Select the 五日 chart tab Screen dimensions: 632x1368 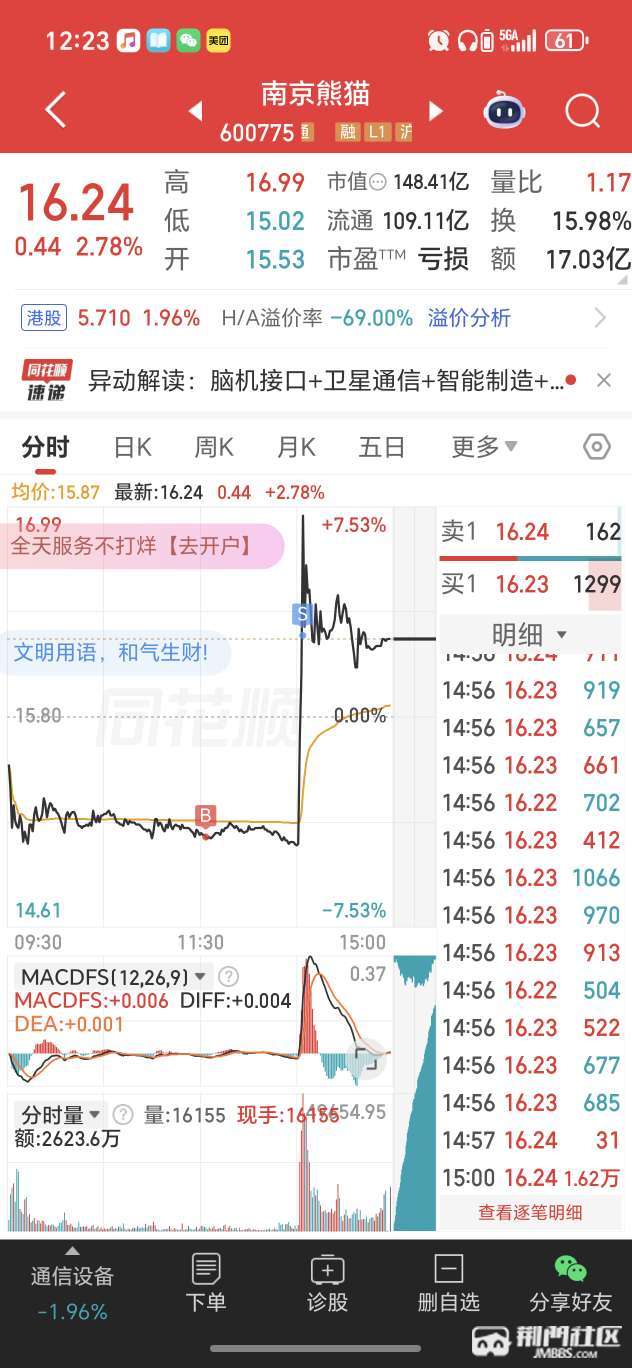point(382,447)
